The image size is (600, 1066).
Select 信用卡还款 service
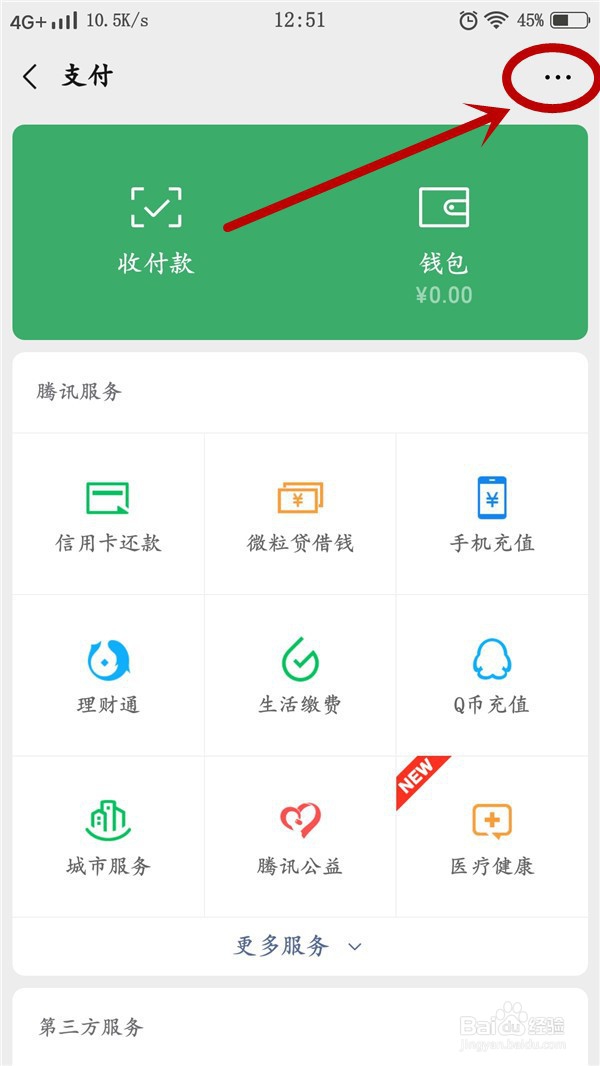point(108,514)
